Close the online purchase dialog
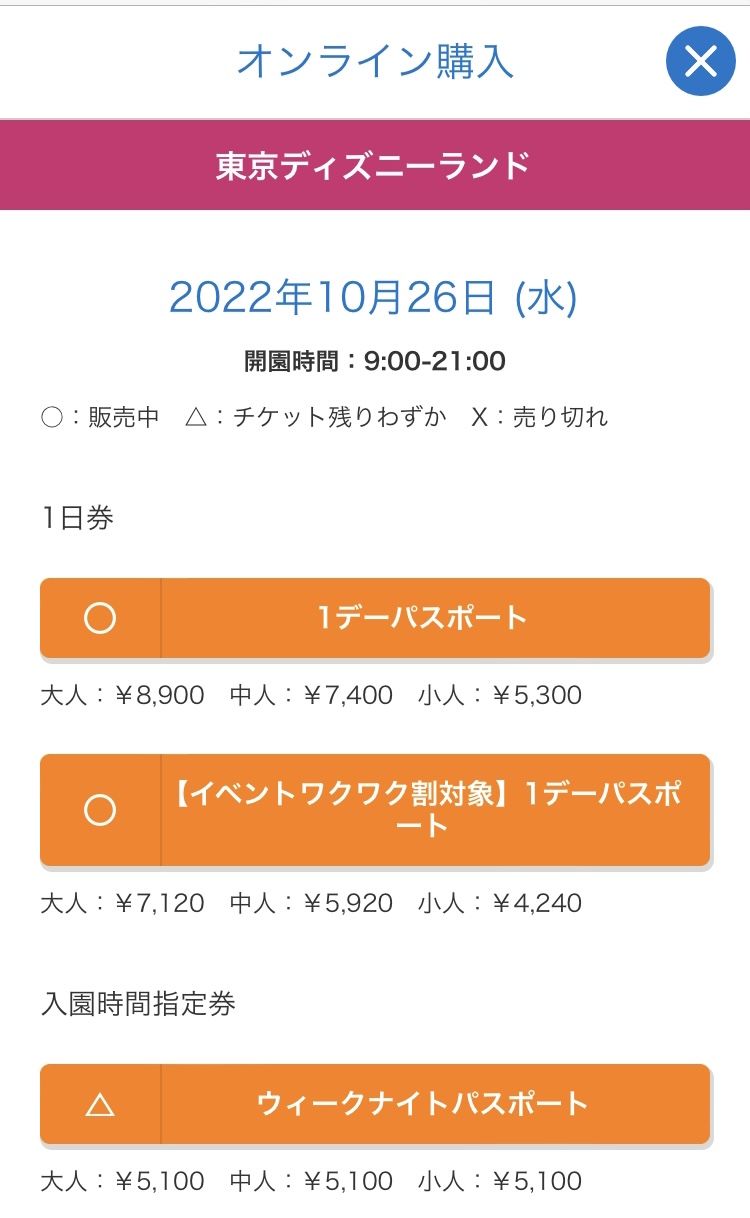The height and width of the screenshot is (1218, 750). [701, 62]
